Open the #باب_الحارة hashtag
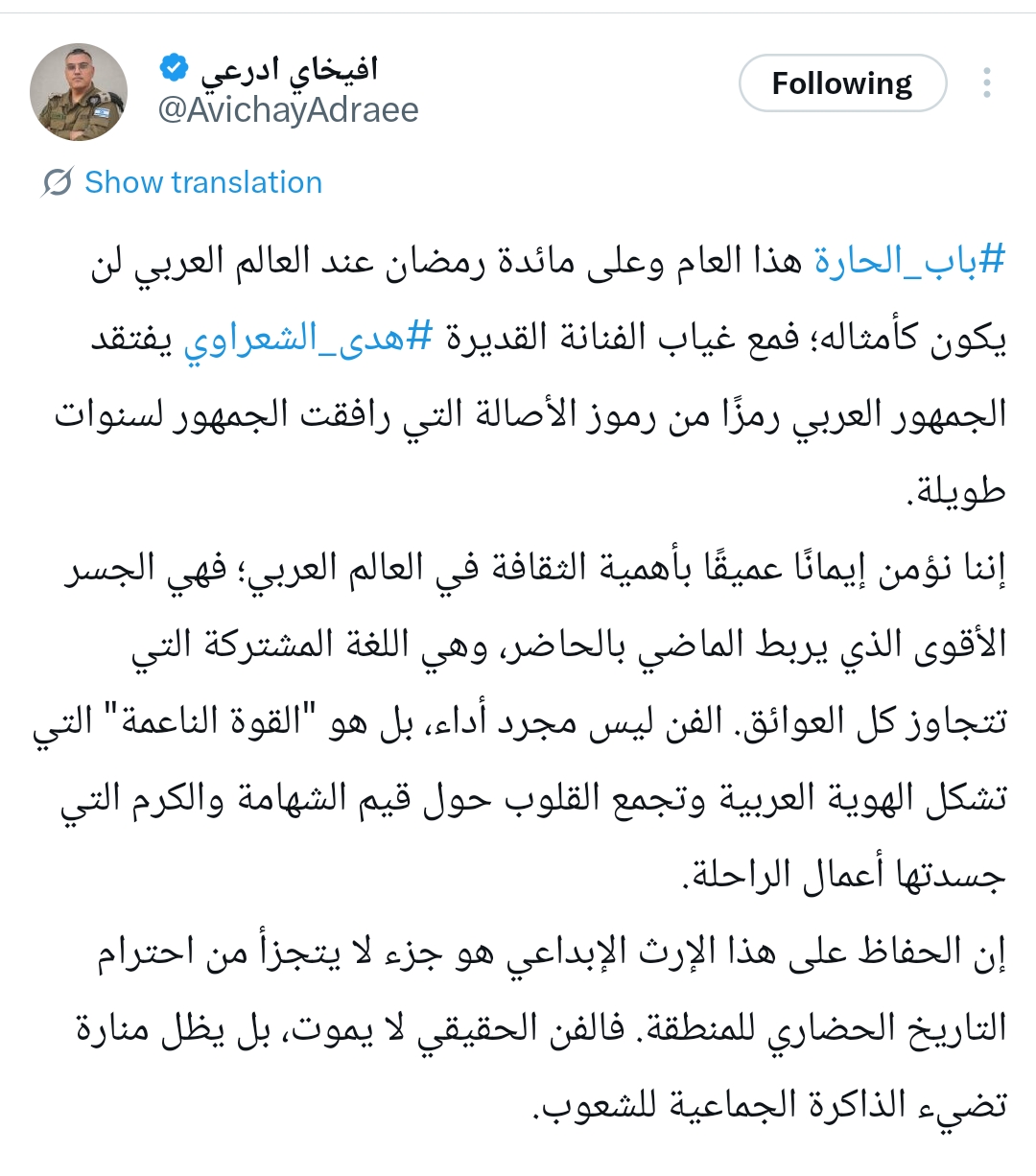The height and width of the screenshot is (1176, 1036). [x=908, y=261]
